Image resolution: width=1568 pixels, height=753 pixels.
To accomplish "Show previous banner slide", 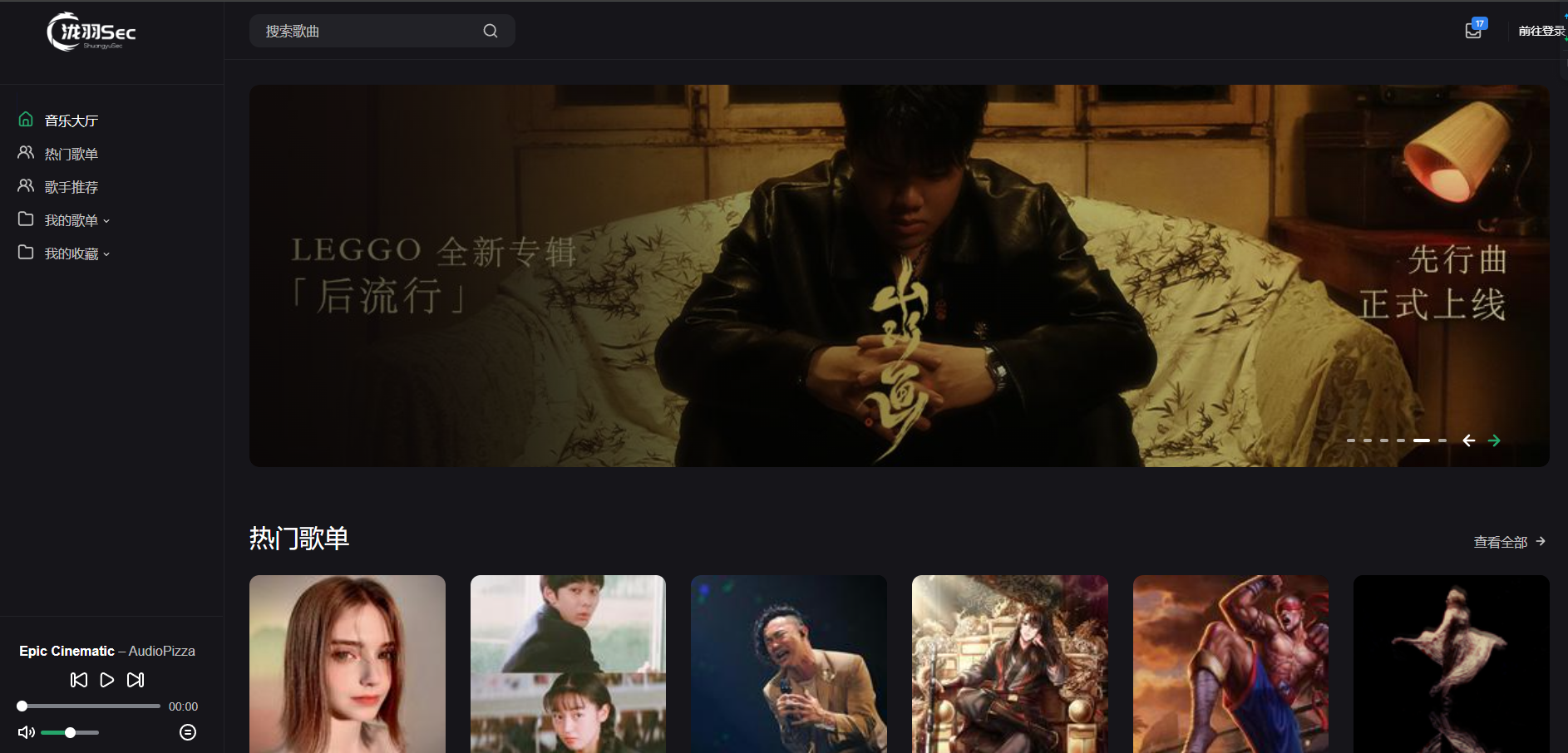I will (1469, 440).
